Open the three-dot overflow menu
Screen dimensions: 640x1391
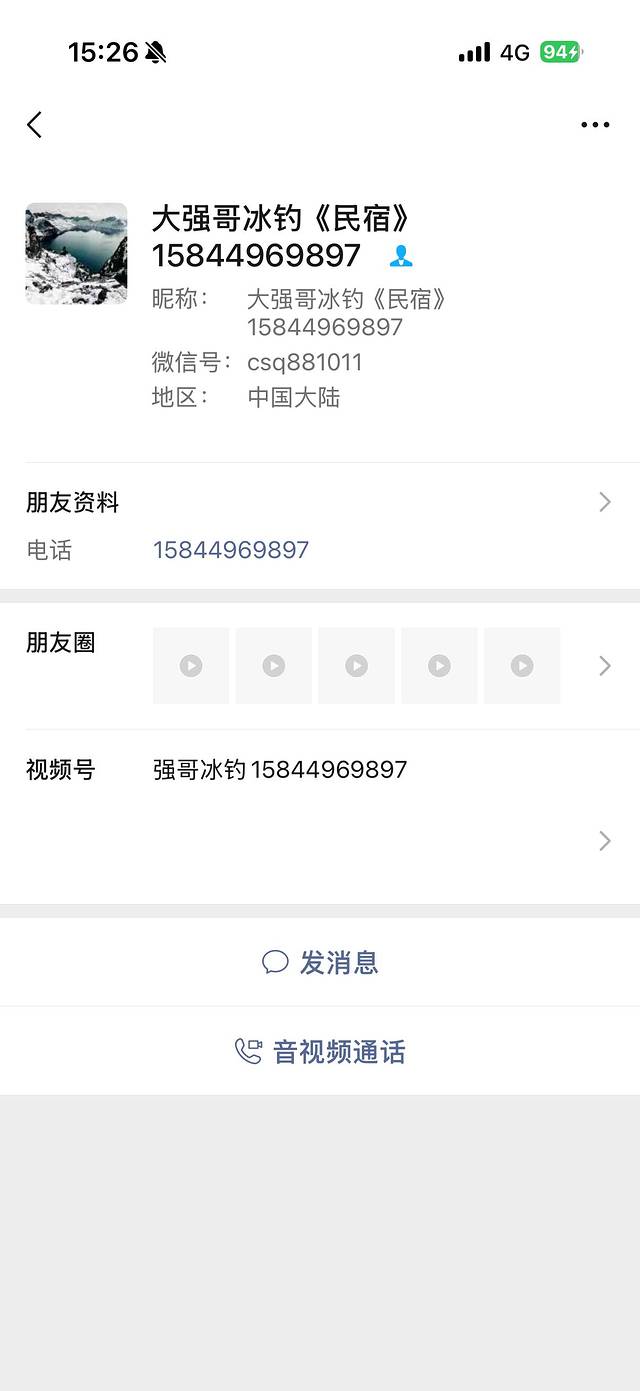coord(595,125)
